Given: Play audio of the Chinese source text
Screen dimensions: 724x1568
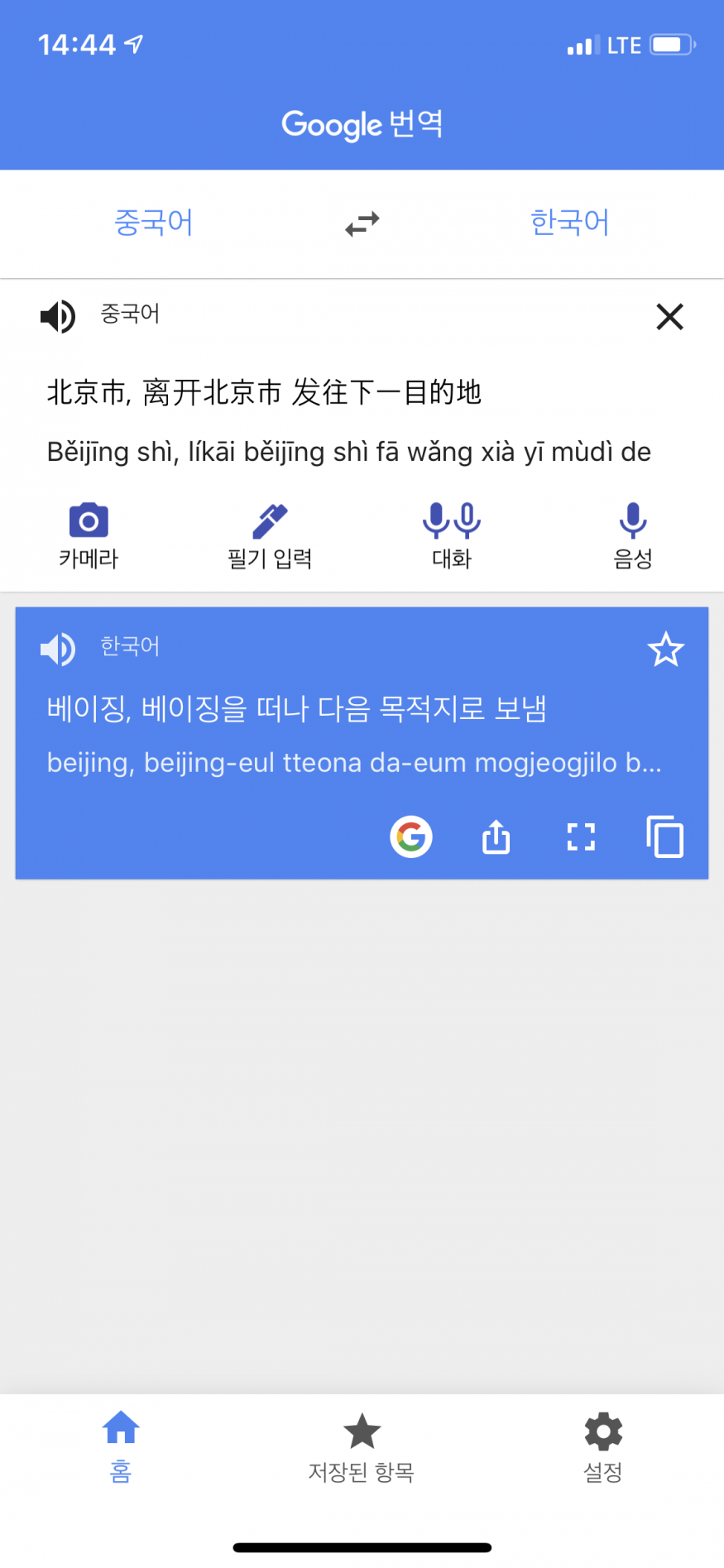Looking at the screenshot, I should point(58,316).
